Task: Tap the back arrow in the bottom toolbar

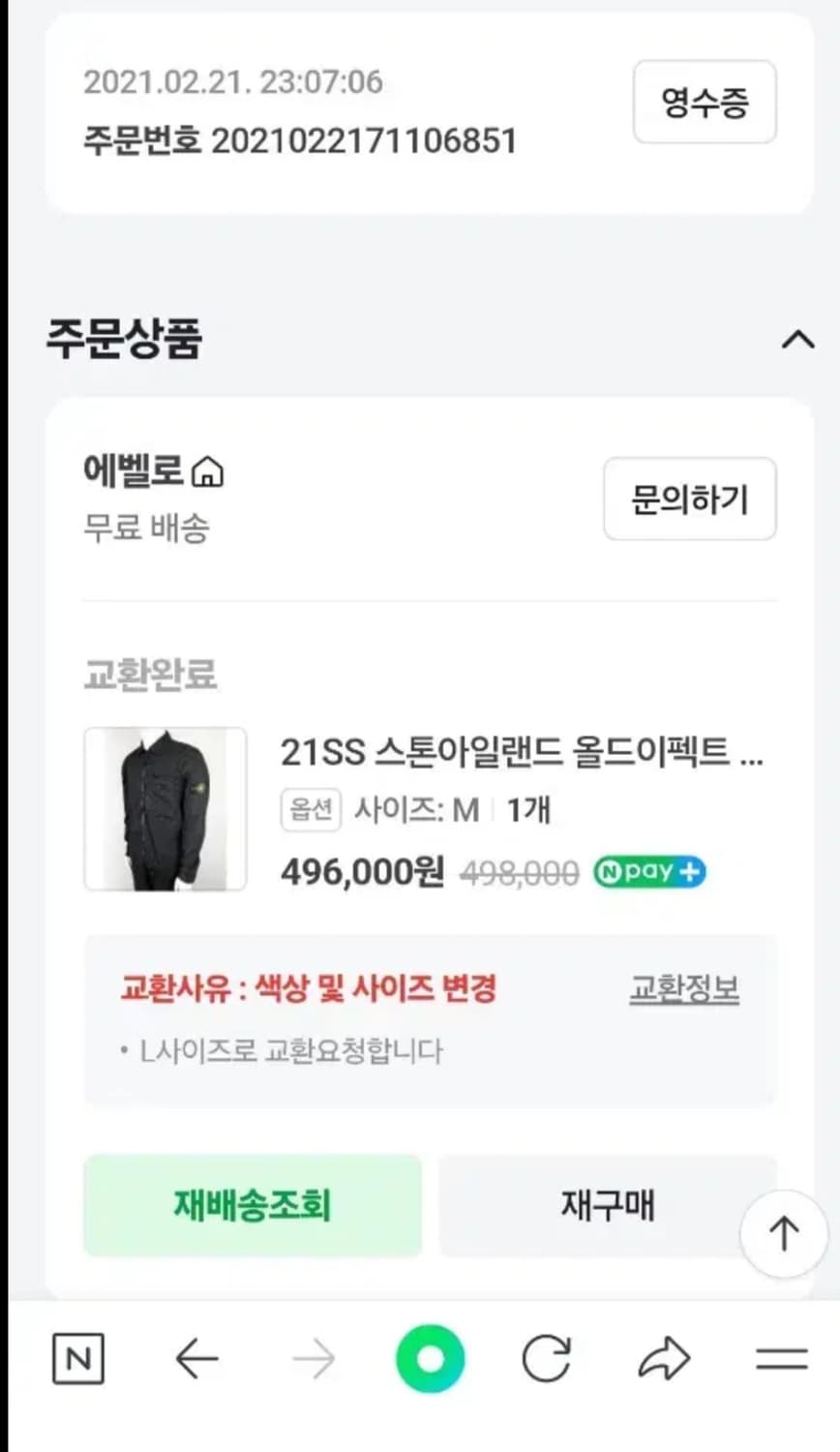Action: (x=196, y=1359)
